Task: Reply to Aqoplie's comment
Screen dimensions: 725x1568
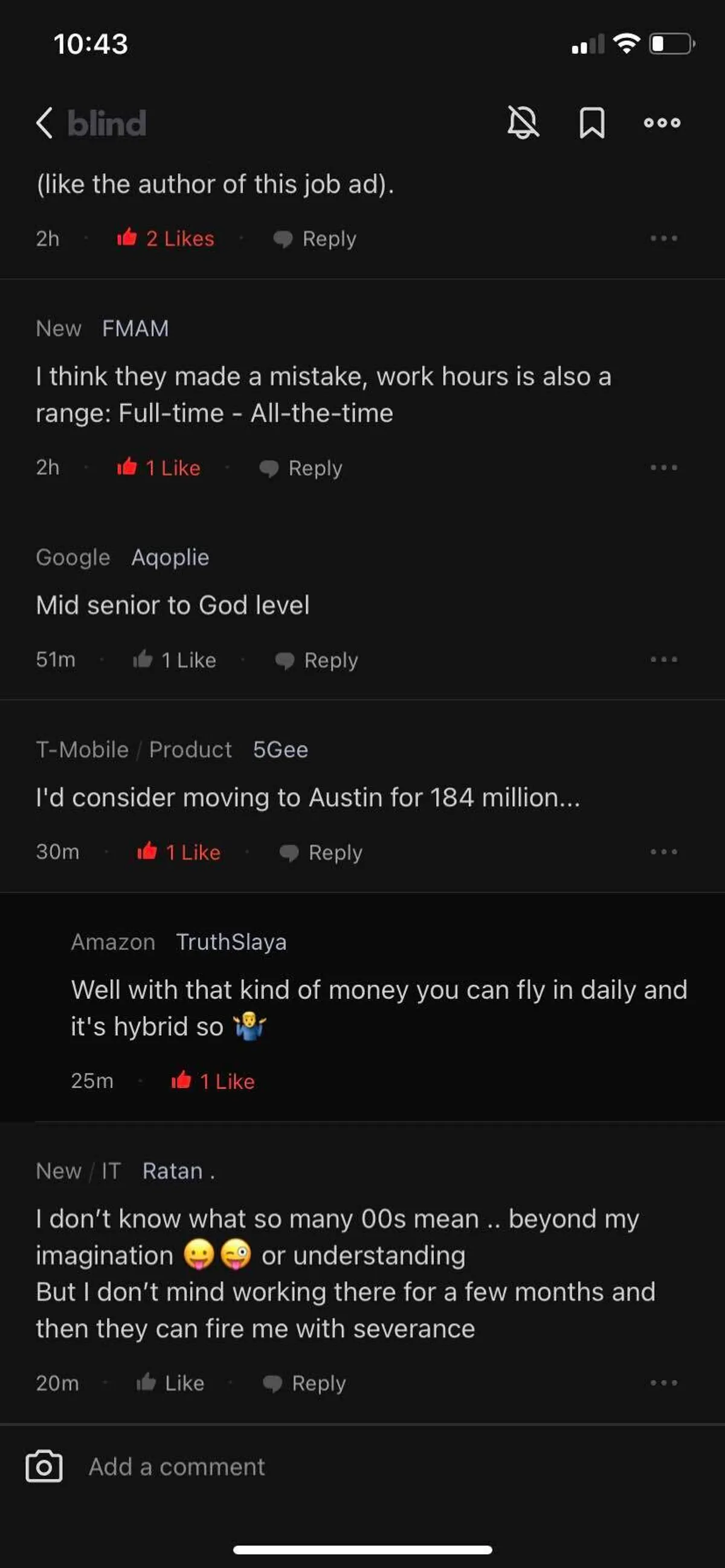Action: click(317, 660)
